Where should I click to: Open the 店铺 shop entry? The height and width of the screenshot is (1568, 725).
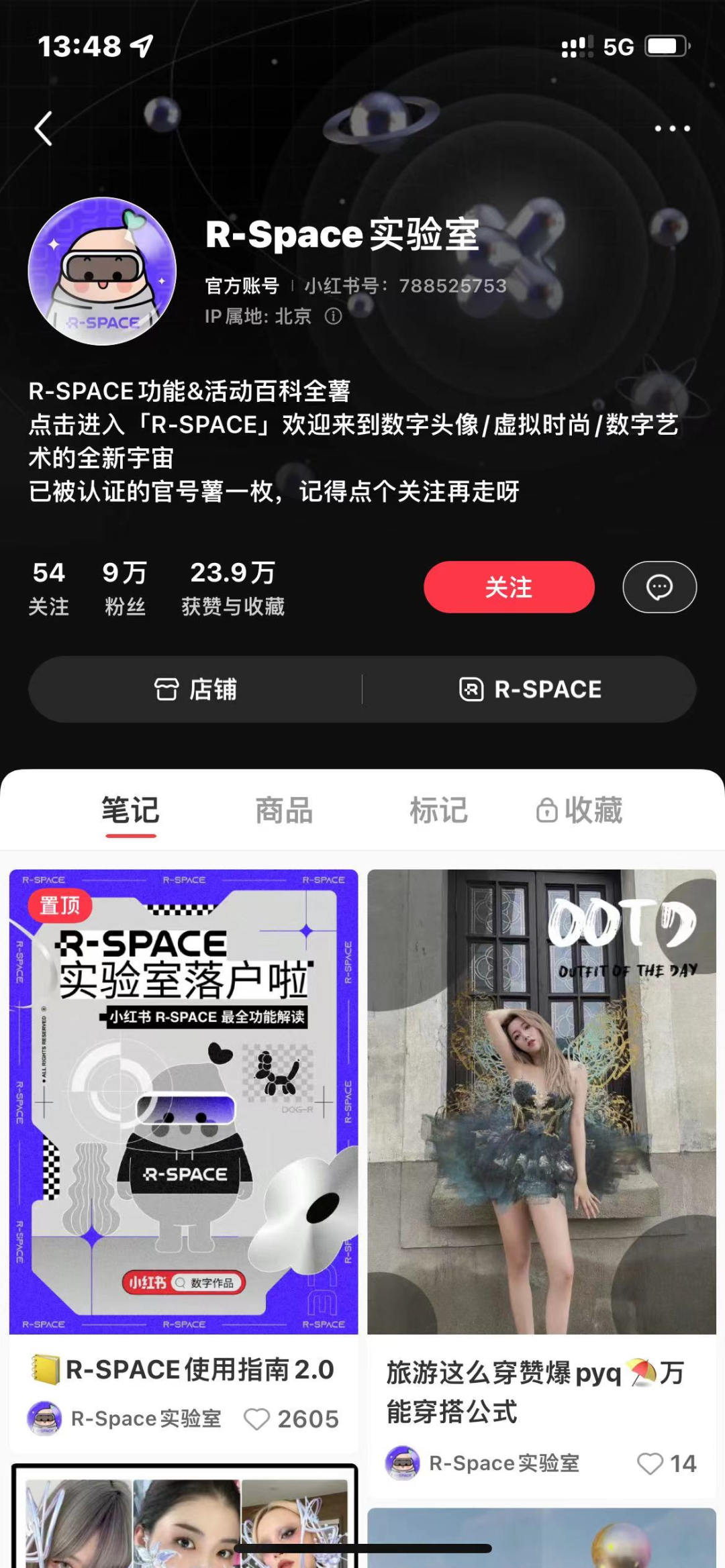[x=195, y=689]
